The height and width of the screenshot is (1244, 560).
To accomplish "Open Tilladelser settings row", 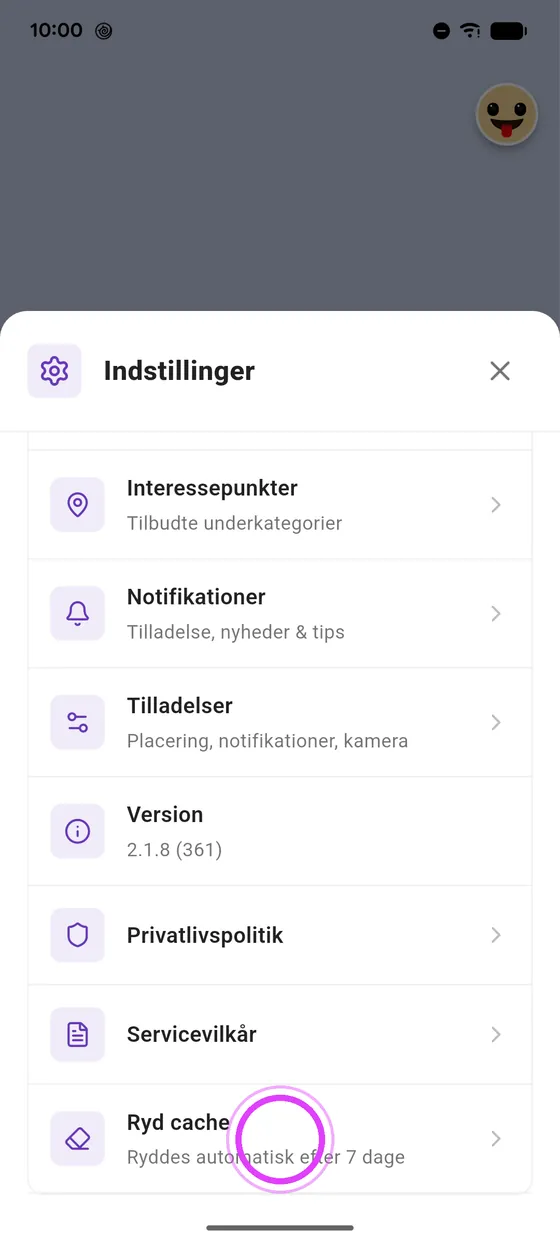I will coord(280,722).
